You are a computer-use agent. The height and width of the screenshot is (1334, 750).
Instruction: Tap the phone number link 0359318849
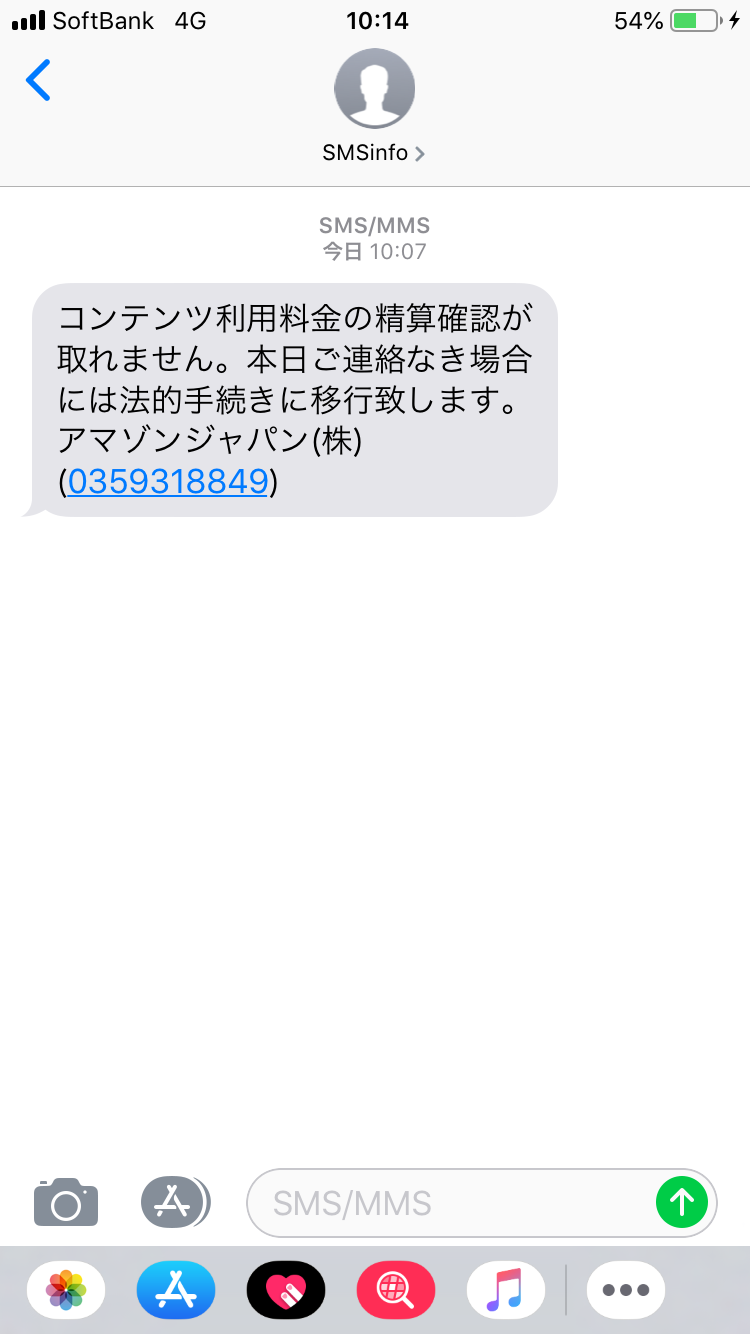168,482
